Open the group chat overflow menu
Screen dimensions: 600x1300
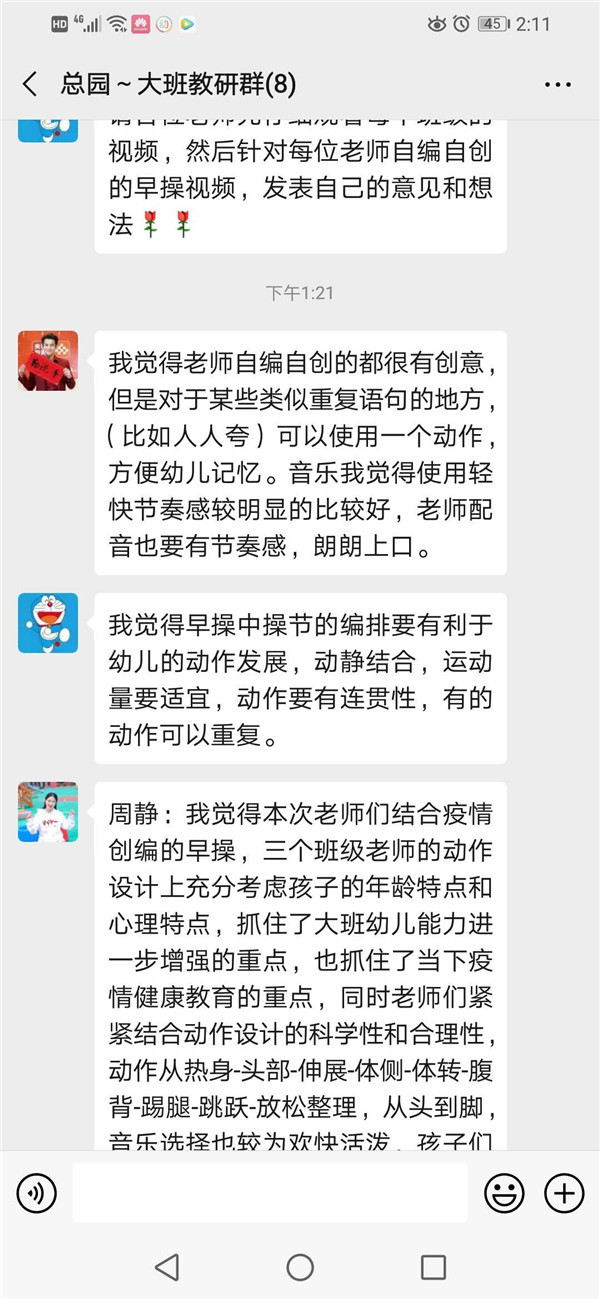[x=557, y=85]
